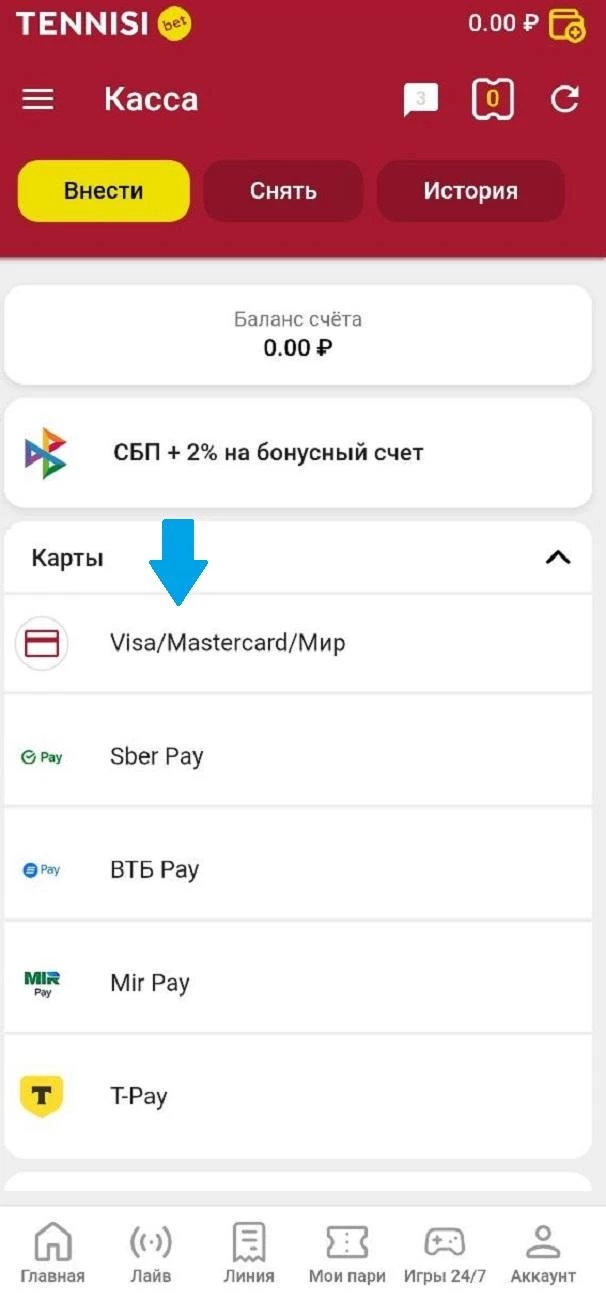This screenshot has width=606, height=1302.
Task: Switch to the Снять tab
Action: pyautogui.click(x=283, y=191)
